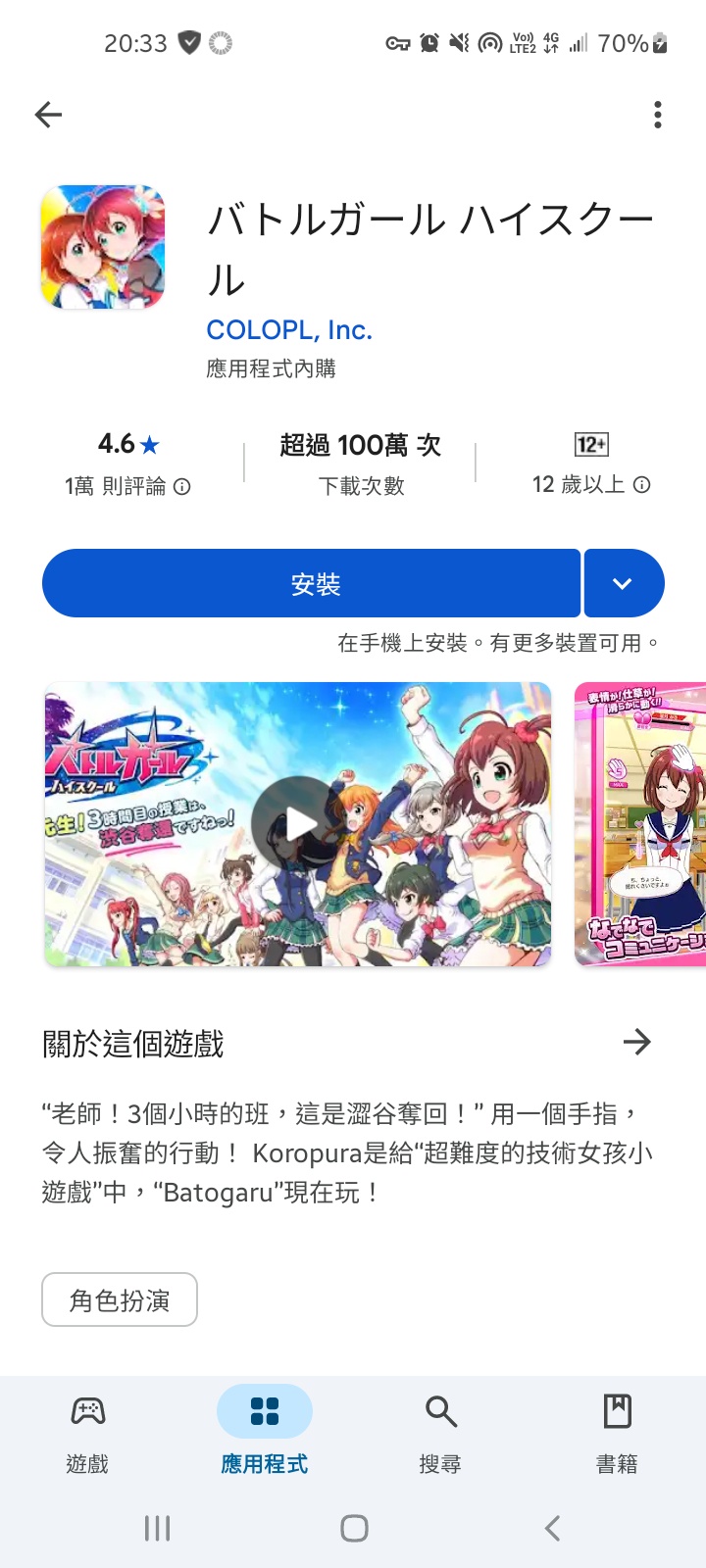This screenshot has height=1568, width=706.
Task: Play the game trailer video
Action: (298, 824)
